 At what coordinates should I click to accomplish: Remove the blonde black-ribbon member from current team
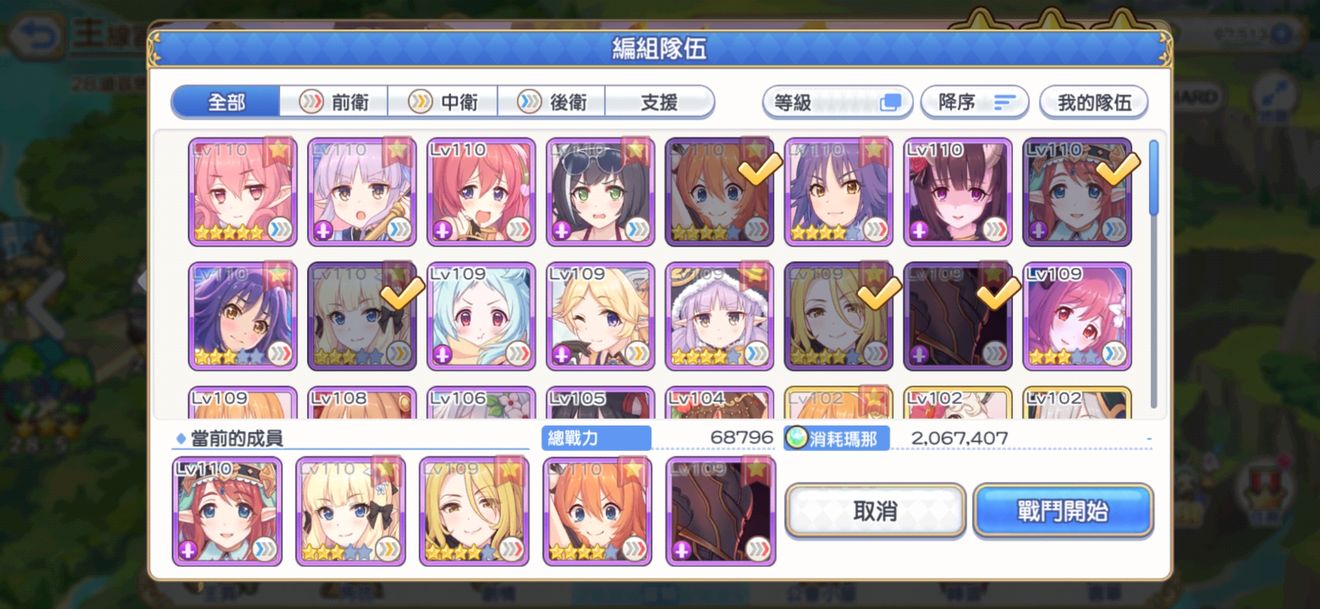(350, 511)
